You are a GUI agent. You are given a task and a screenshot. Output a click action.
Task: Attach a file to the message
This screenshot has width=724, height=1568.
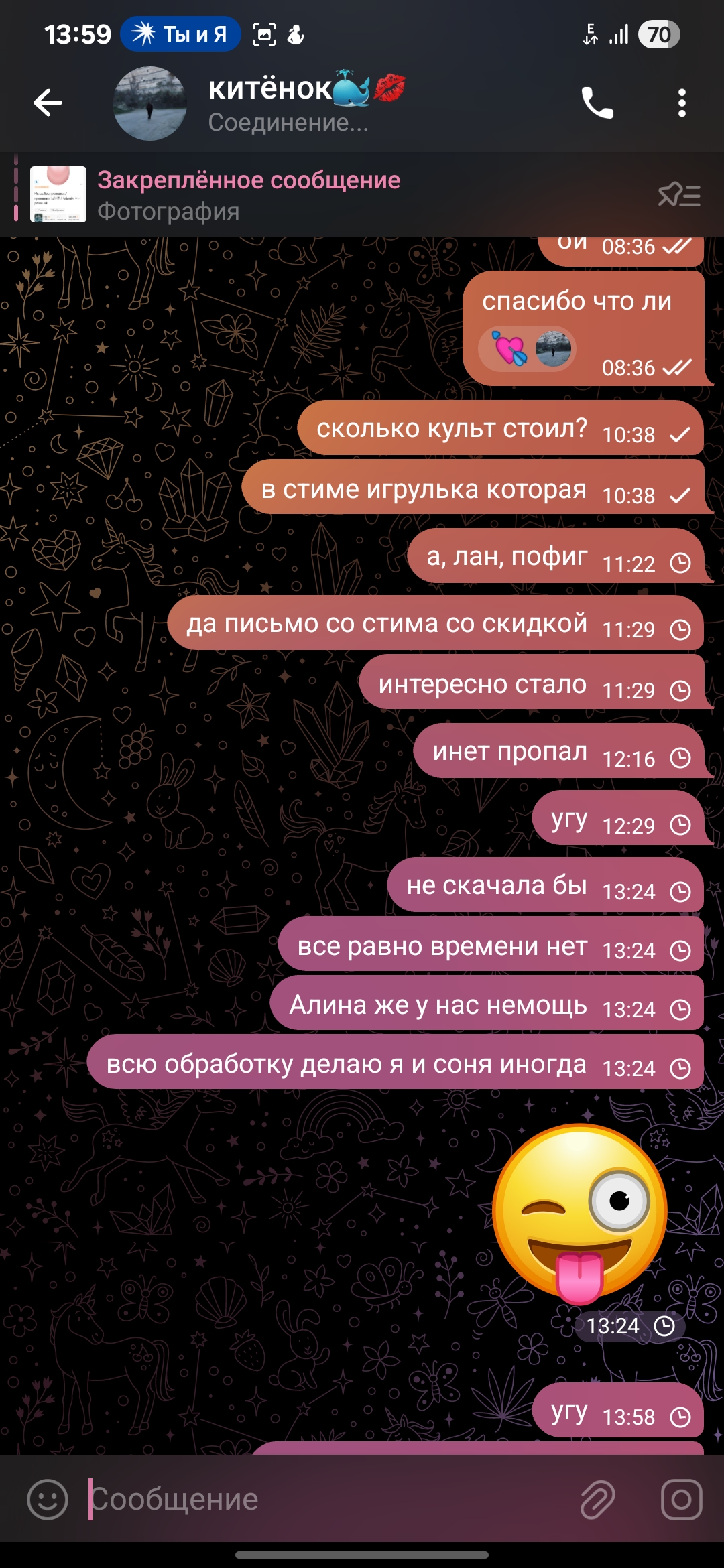click(x=597, y=1499)
